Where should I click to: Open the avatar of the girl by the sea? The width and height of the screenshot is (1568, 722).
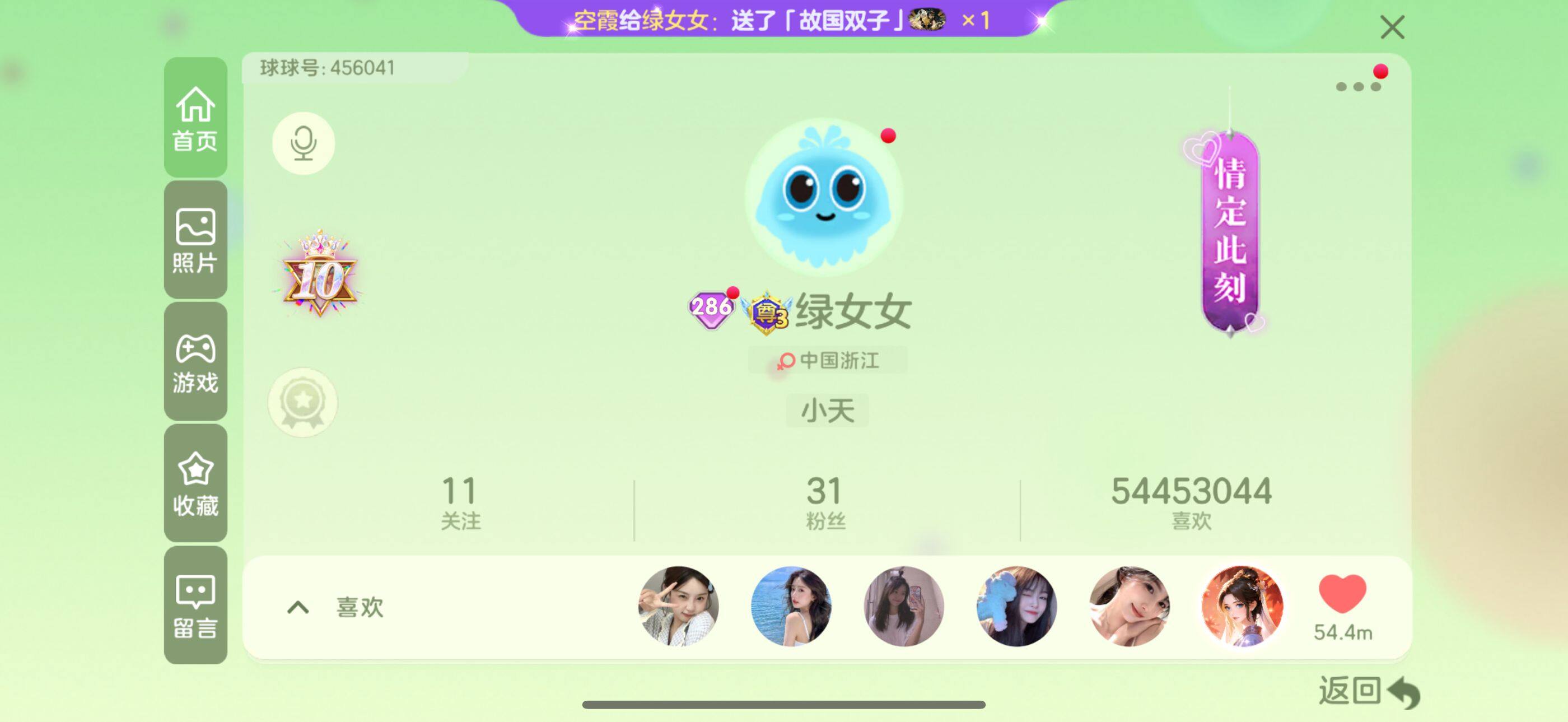coord(791,606)
